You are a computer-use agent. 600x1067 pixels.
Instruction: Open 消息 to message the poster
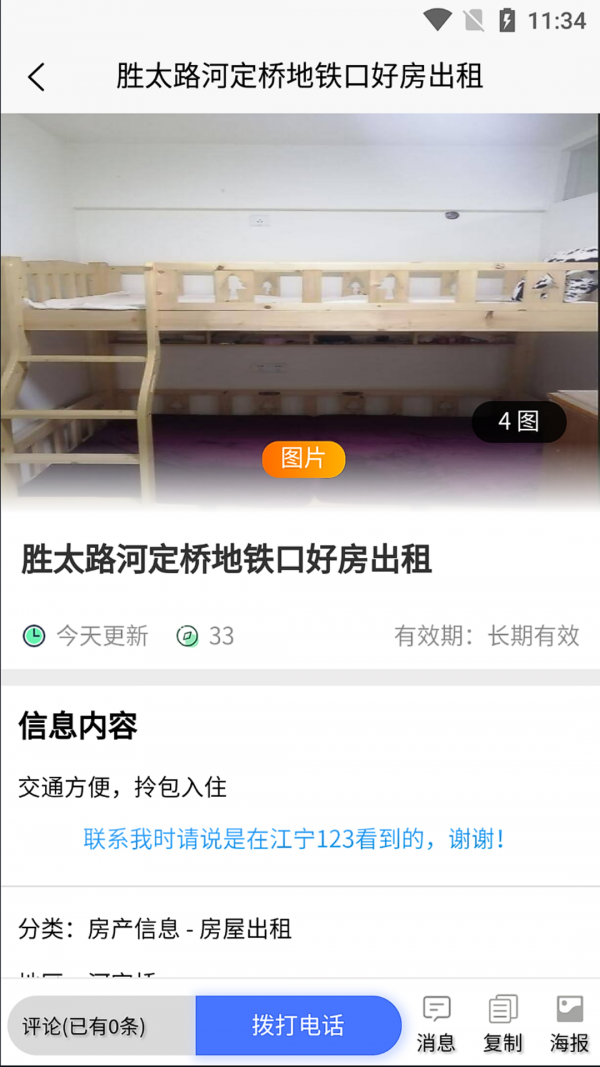(436, 1024)
